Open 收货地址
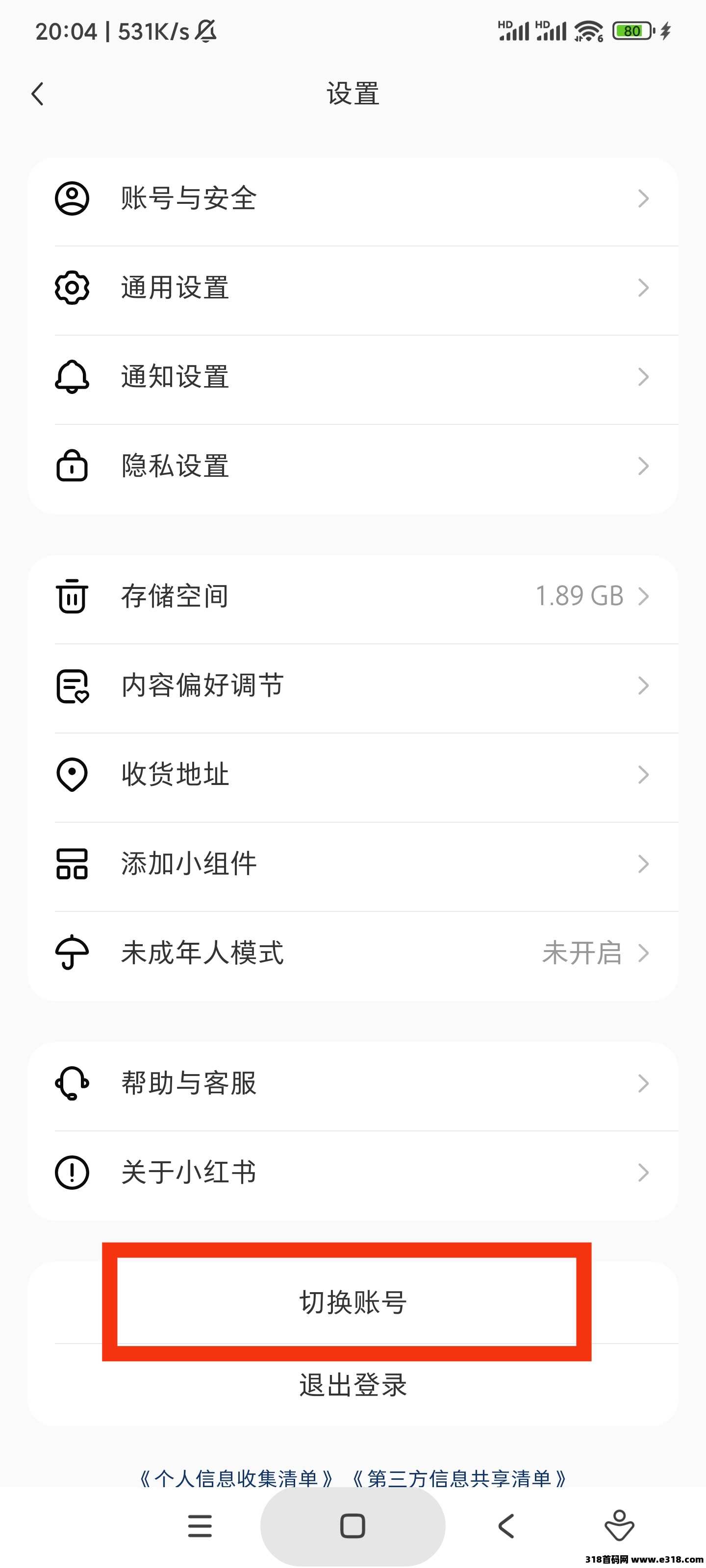706x1568 pixels. pos(353,774)
